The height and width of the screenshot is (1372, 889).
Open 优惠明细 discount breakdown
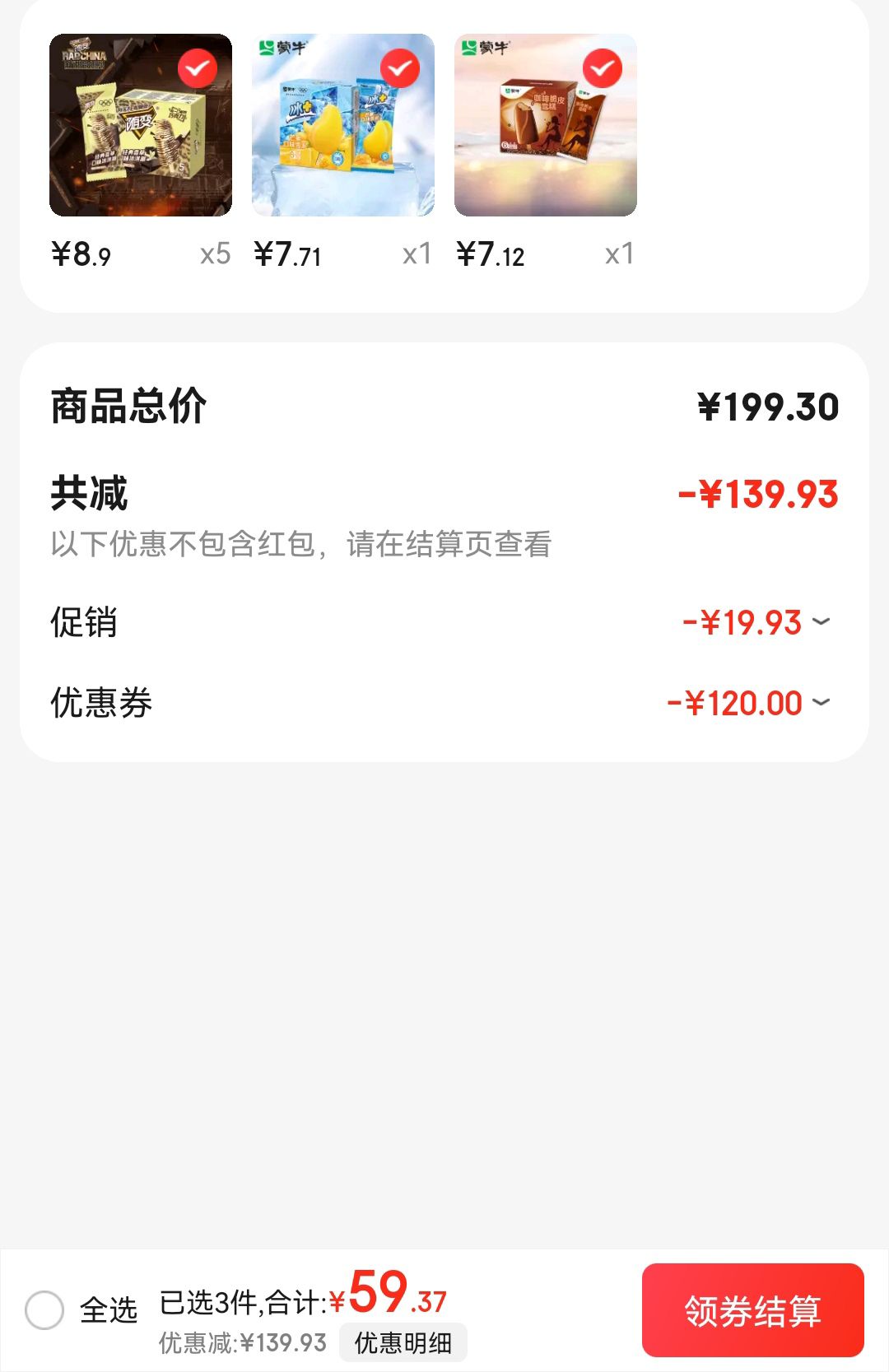tap(403, 1342)
